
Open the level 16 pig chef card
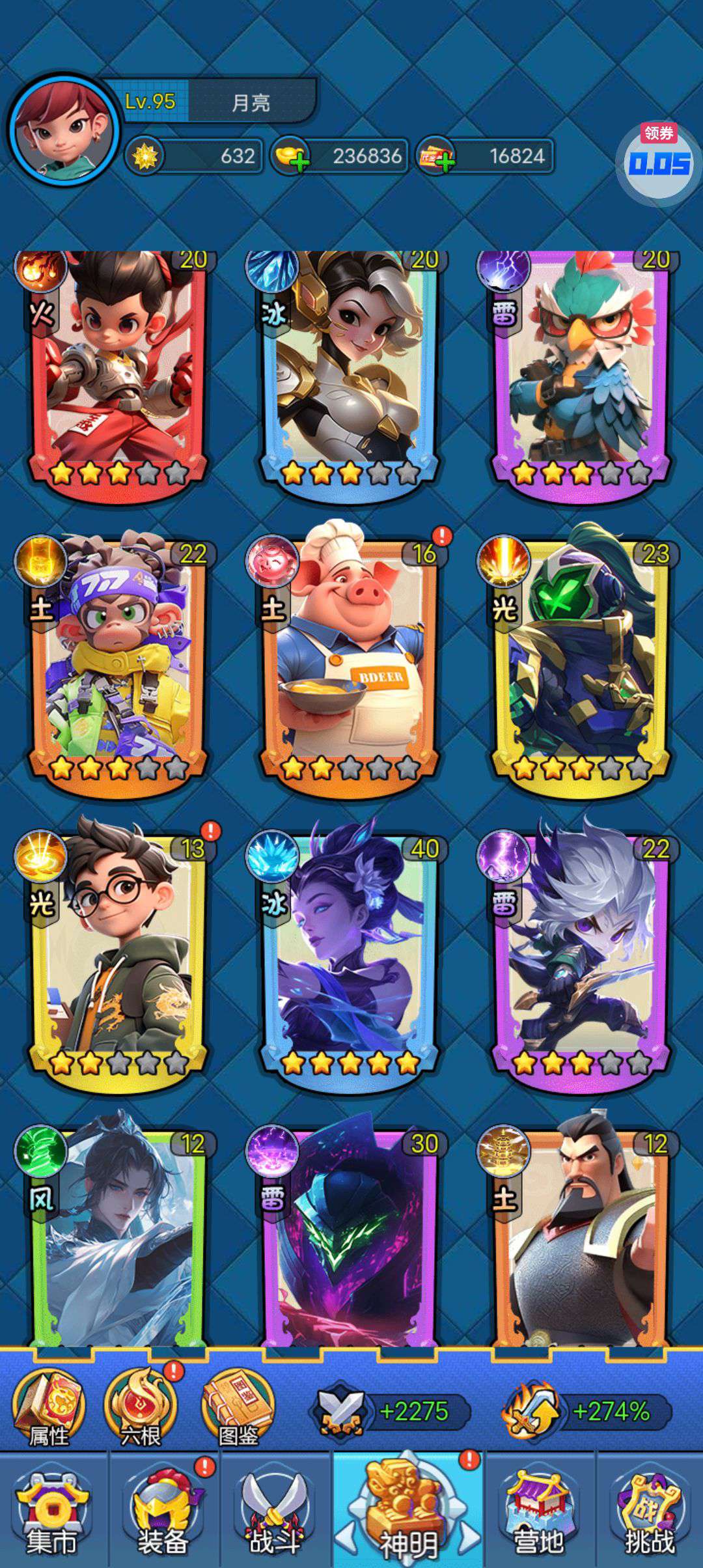pyautogui.click(x=350, y=658)
